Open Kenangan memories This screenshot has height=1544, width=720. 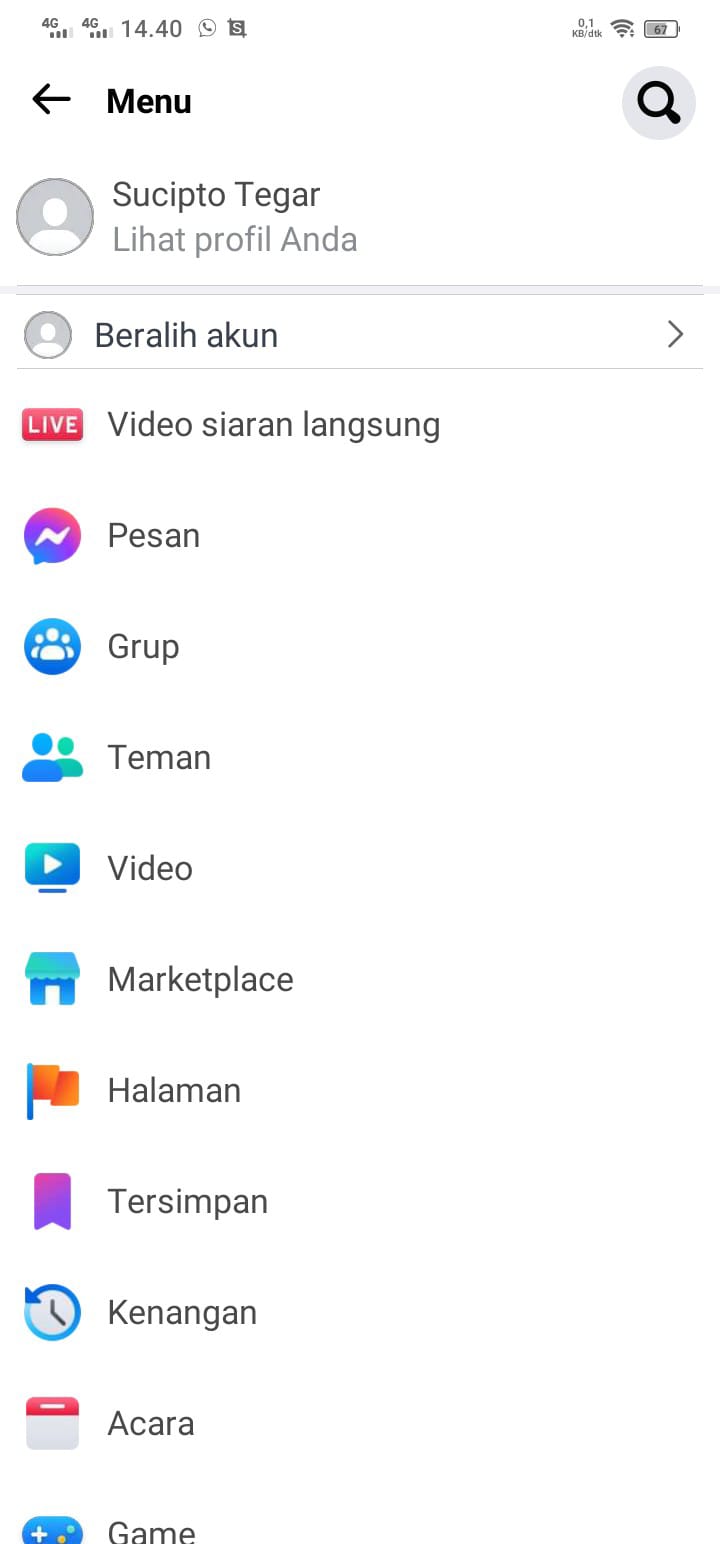pyautogui.click(x=182, y=1313)
